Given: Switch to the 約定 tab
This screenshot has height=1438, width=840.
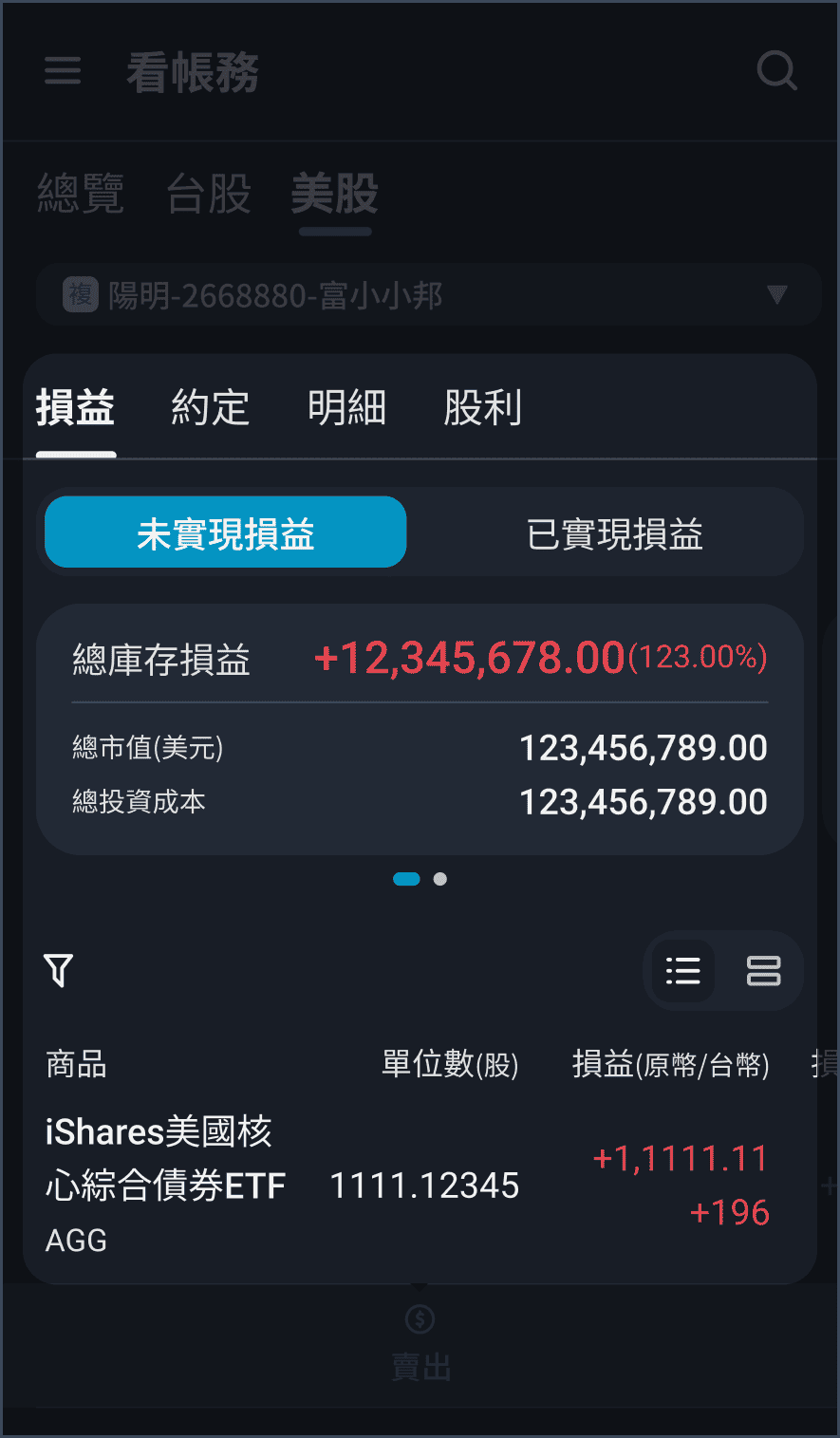Looking at the screenshot, I should click(x=211, y=408).
